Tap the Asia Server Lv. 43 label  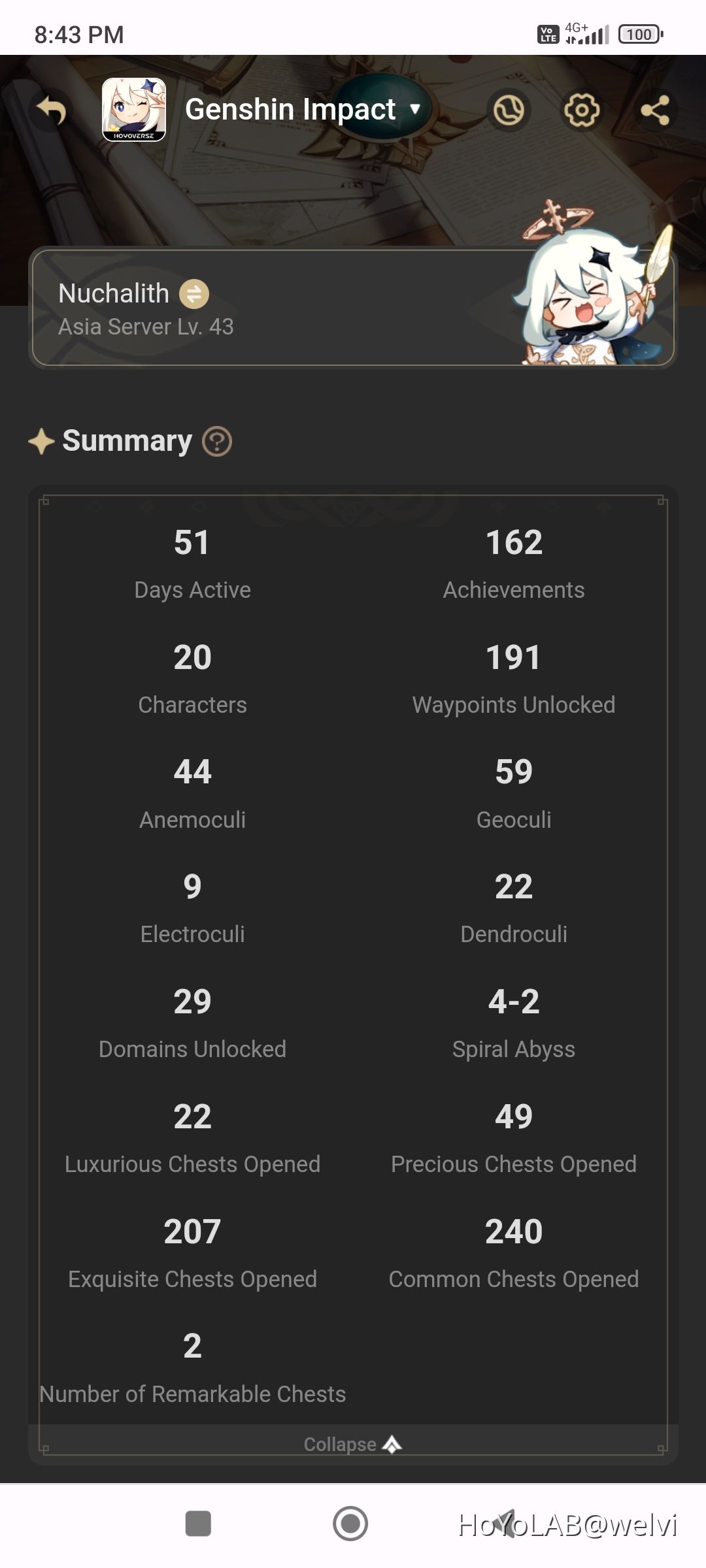pyautogui.click(x=146, y=327)
